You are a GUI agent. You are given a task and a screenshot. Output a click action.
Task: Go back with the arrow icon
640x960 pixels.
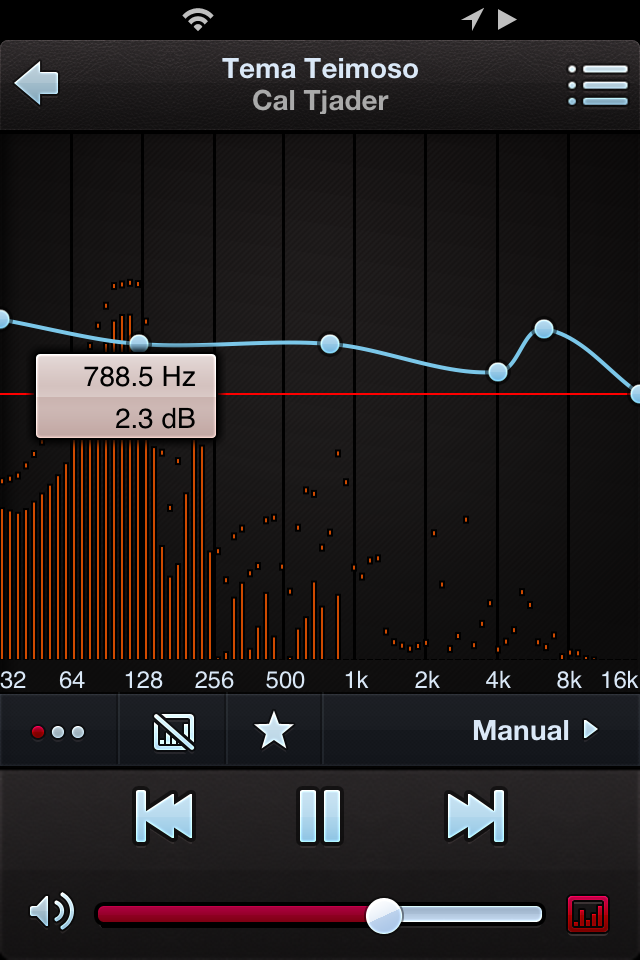36,83
